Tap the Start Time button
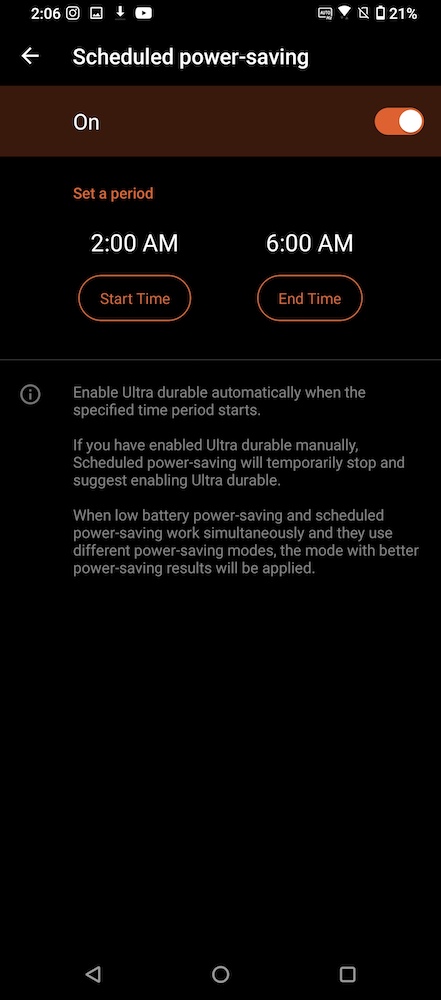 pyautogui.click(x=135, y=298)
